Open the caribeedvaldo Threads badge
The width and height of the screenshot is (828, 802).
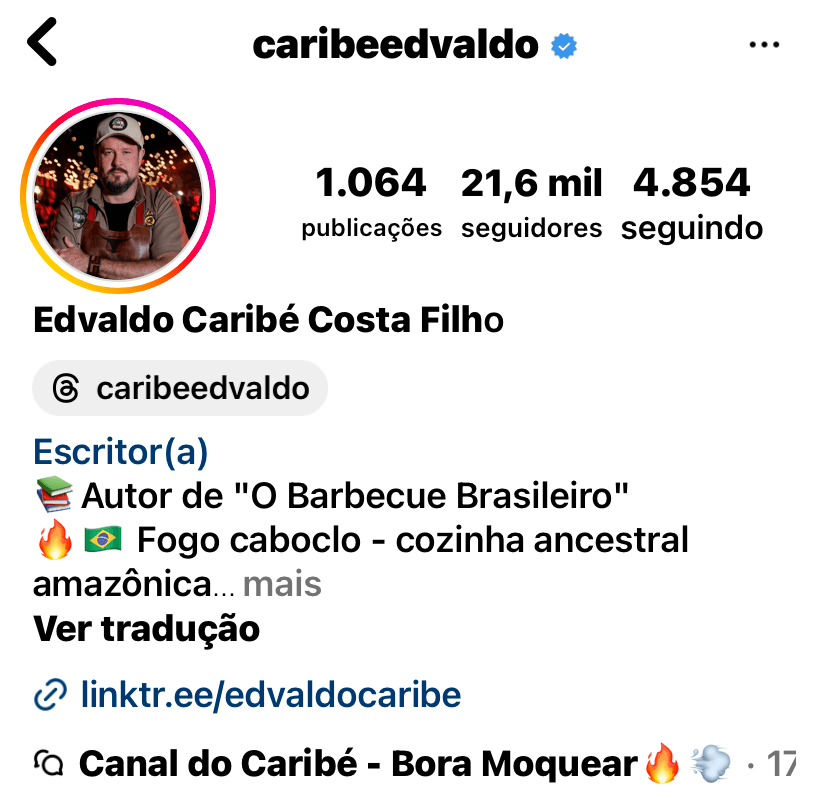[x=180, y=388]
